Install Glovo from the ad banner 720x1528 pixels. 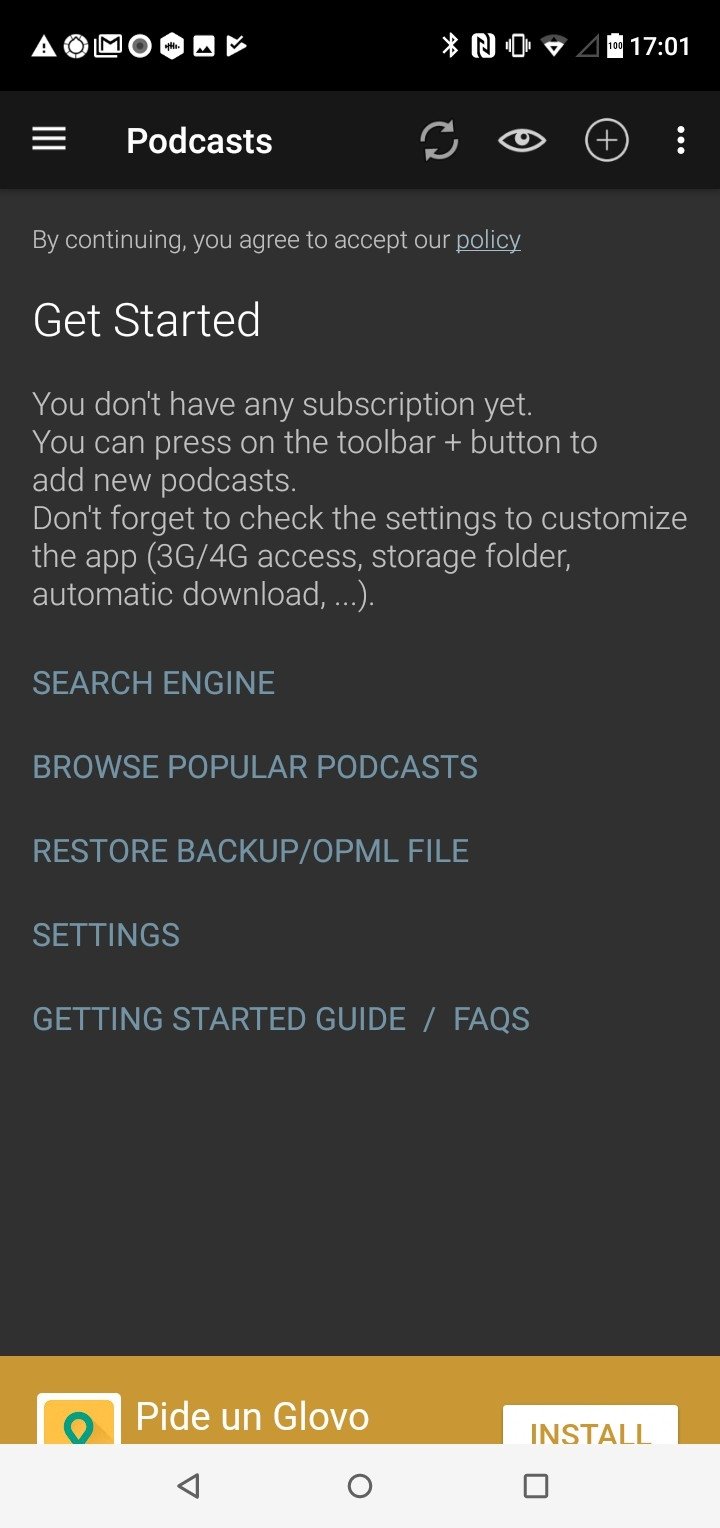pos(590,1427)
